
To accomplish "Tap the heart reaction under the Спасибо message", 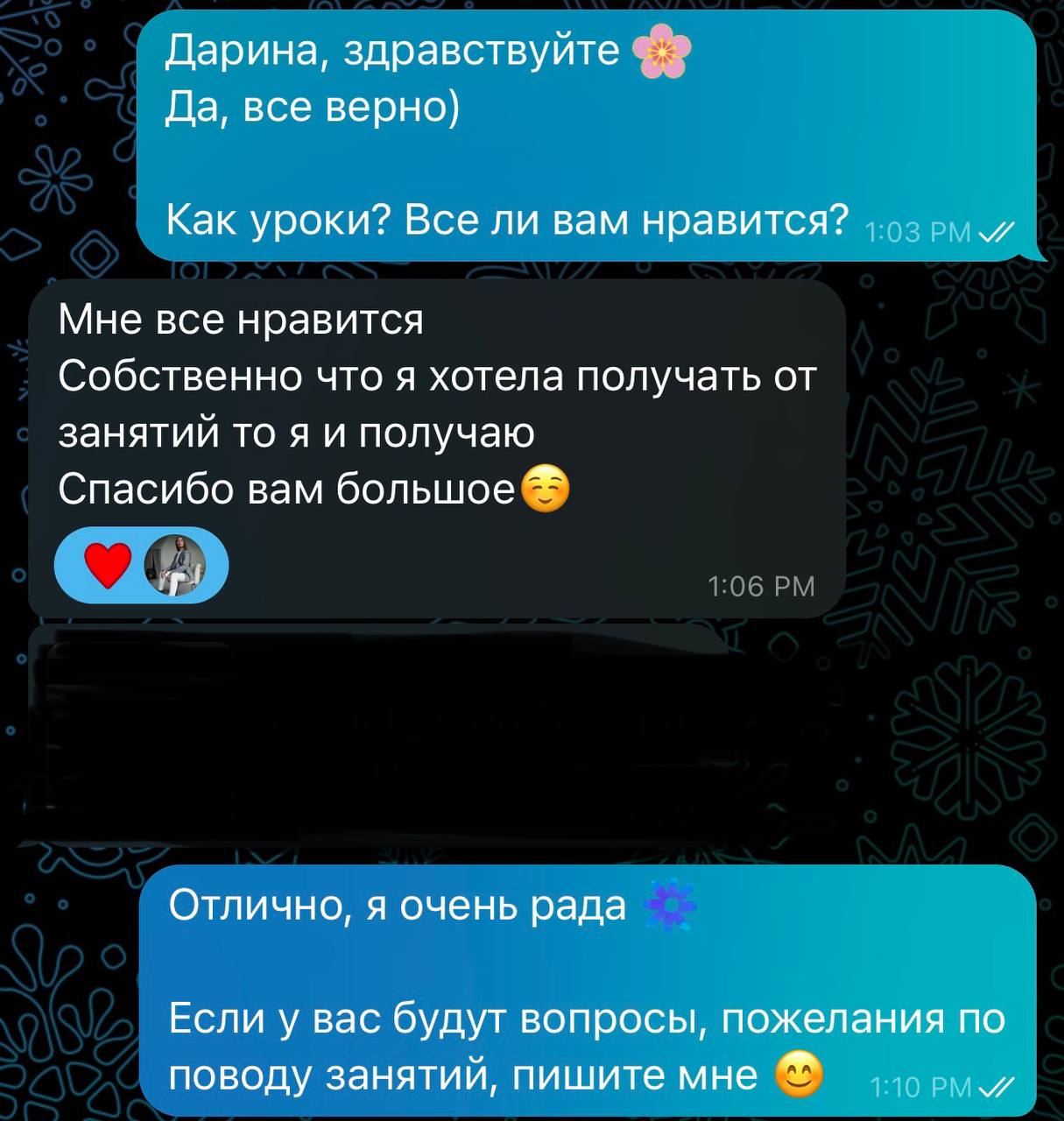I will (x=108, y=565).
